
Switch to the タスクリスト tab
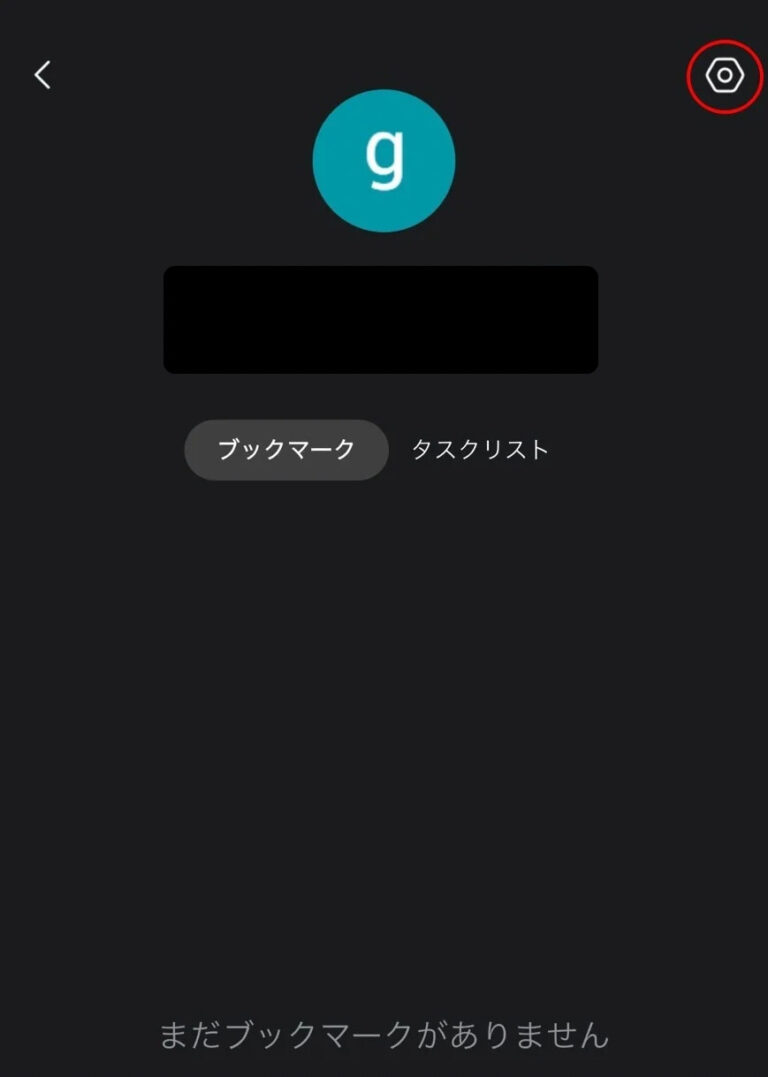tap(480, 449)
